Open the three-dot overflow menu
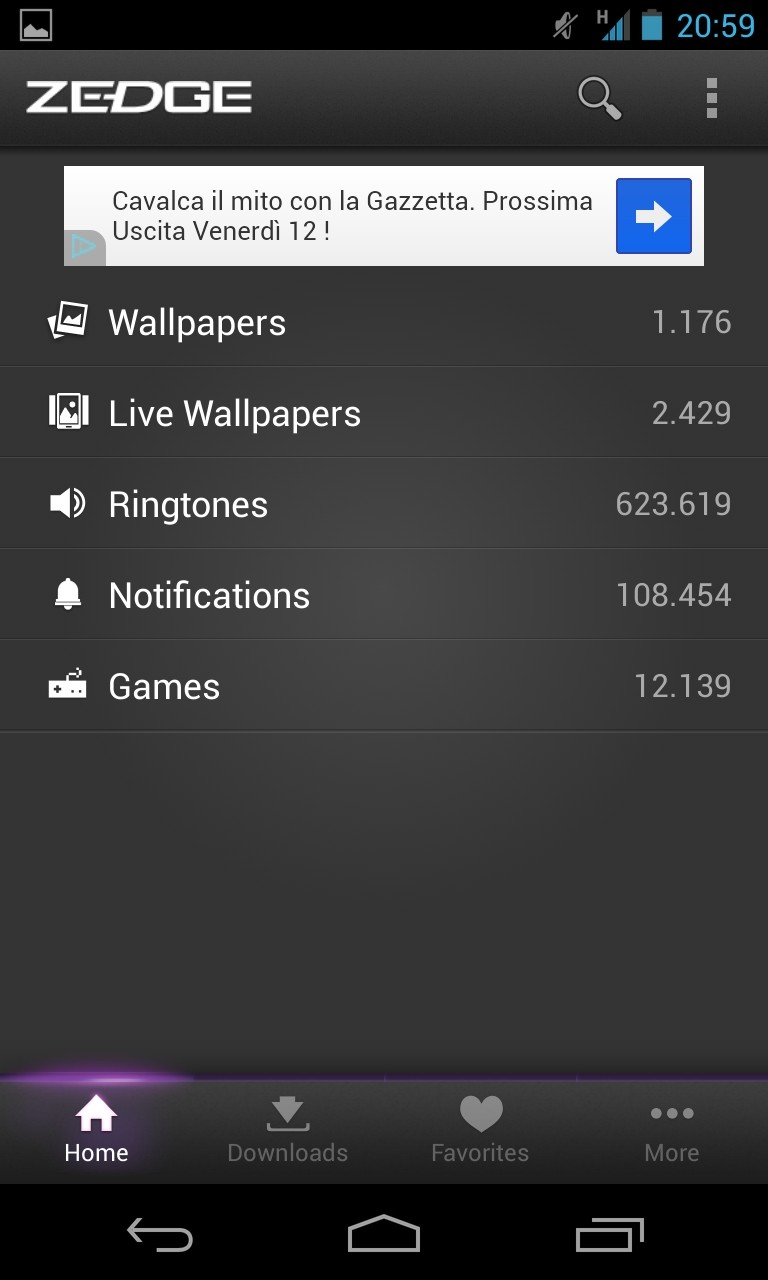 tap(711, 98)
